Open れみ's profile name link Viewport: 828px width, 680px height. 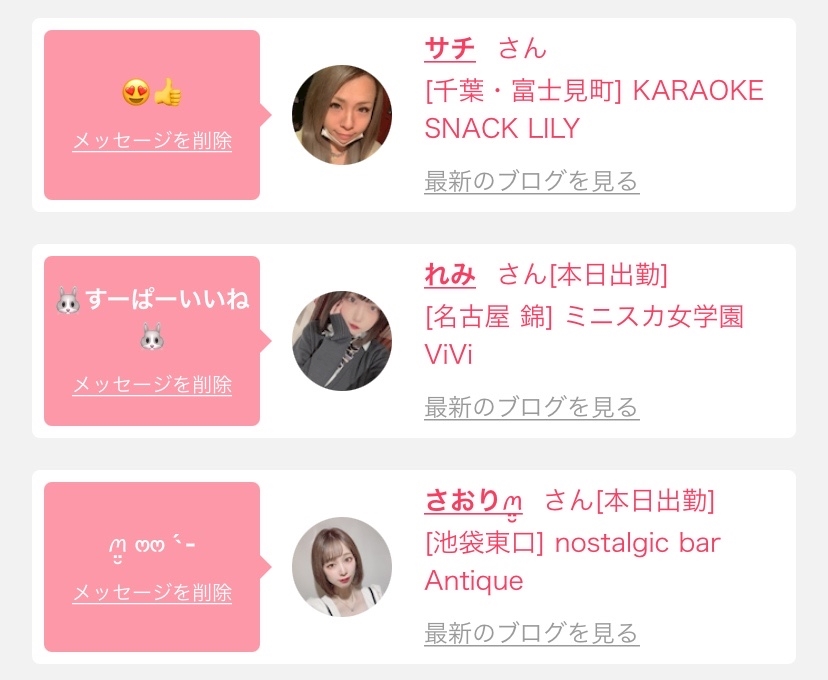[450, 274]
